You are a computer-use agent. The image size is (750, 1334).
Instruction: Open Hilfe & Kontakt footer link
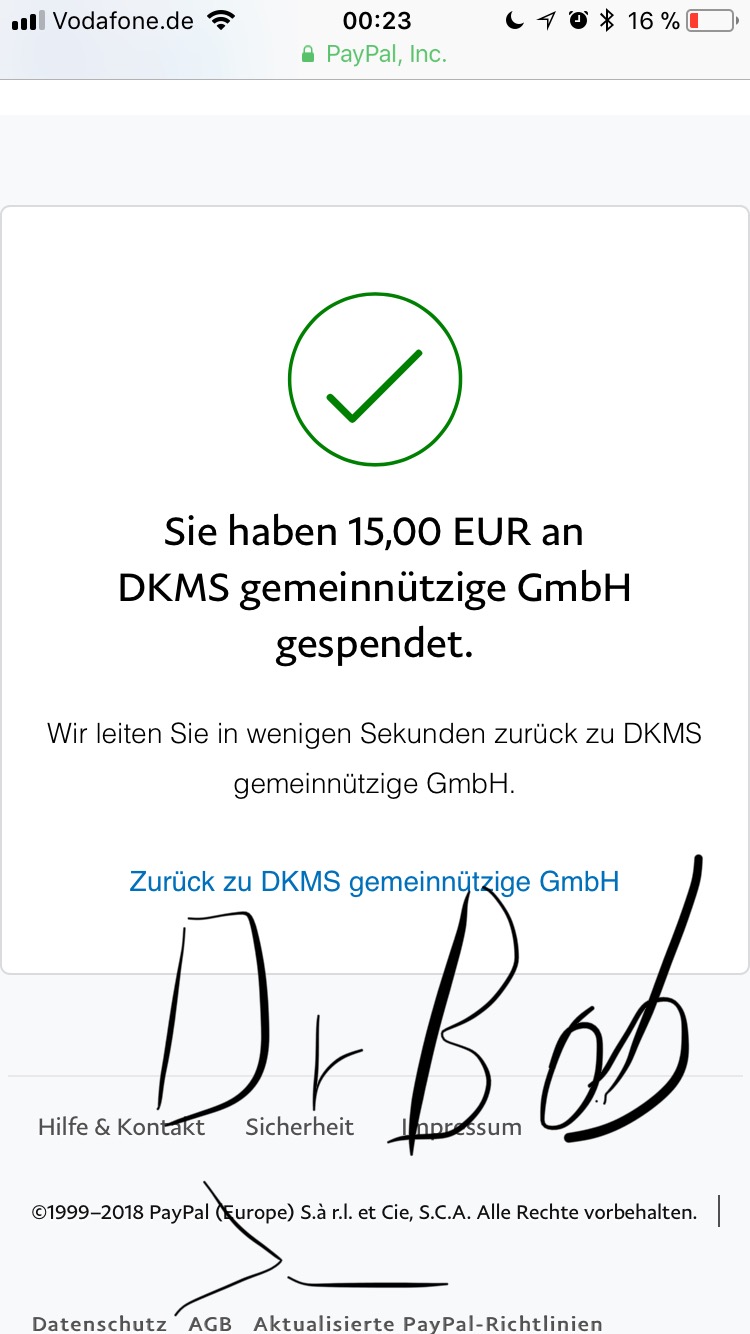click(121, 1127)
